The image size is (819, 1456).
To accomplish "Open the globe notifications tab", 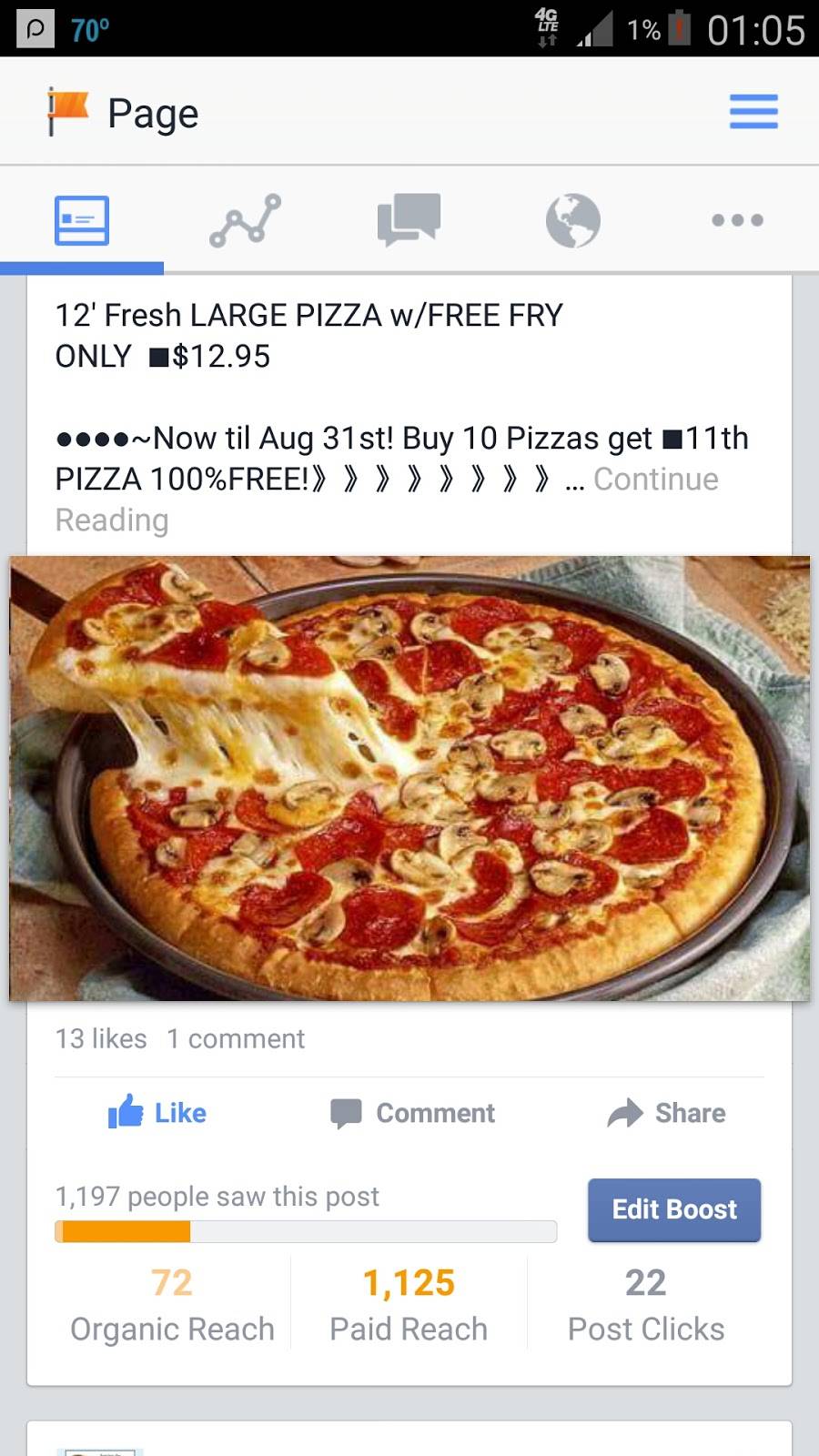I will pos(572,221).
